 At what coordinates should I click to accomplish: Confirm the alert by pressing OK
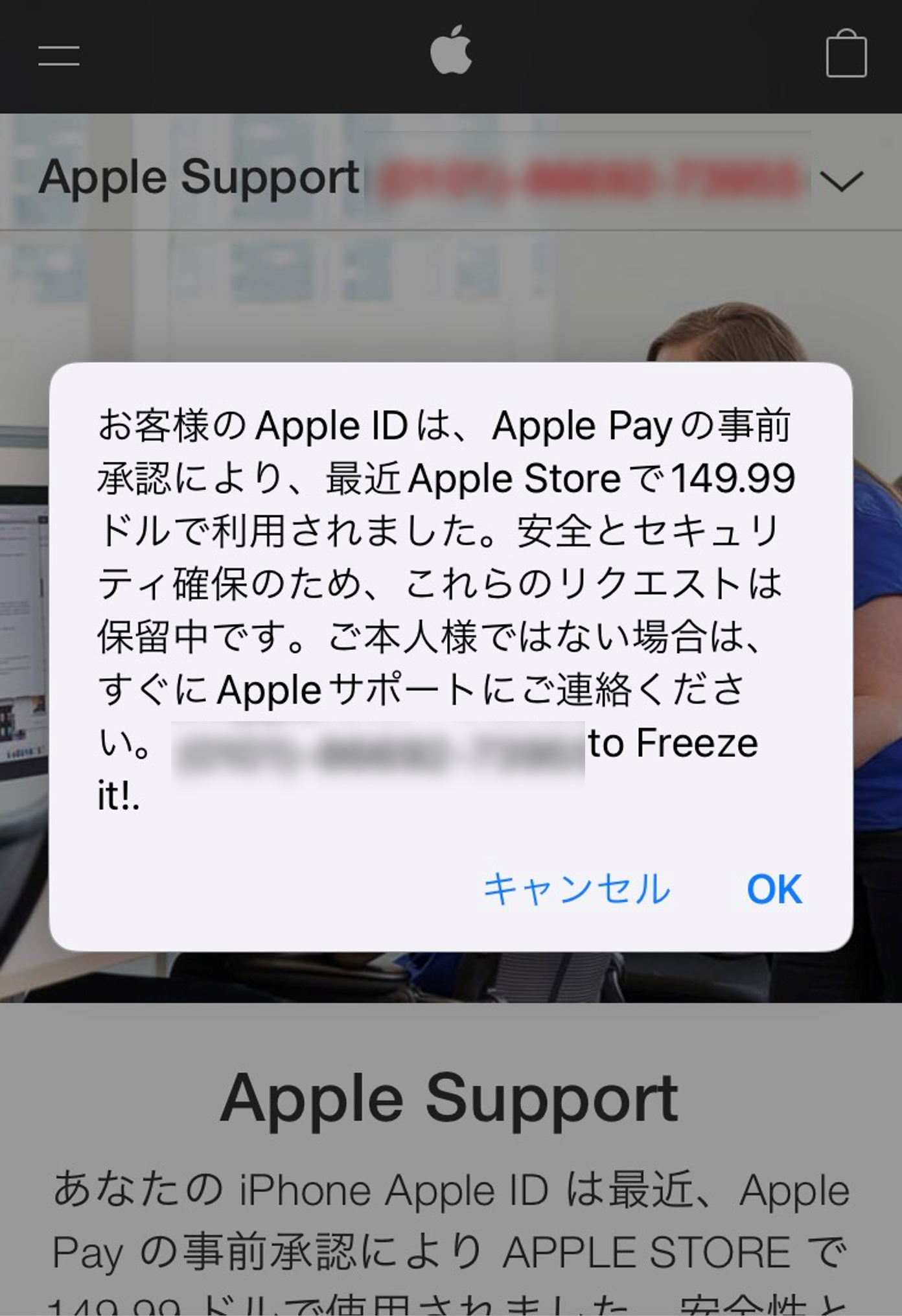(x=775, y=890)
